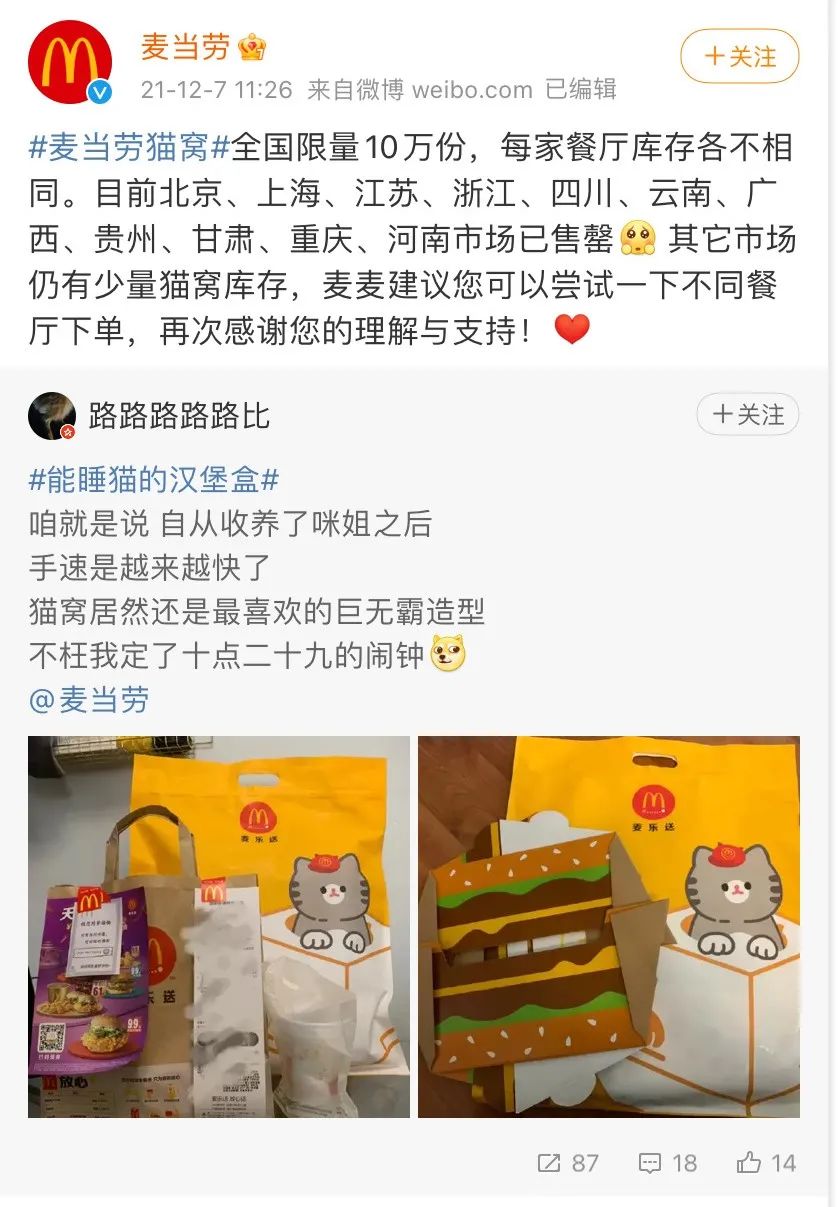
Task: Repost this post with 87 shares
Action: 567,1163
